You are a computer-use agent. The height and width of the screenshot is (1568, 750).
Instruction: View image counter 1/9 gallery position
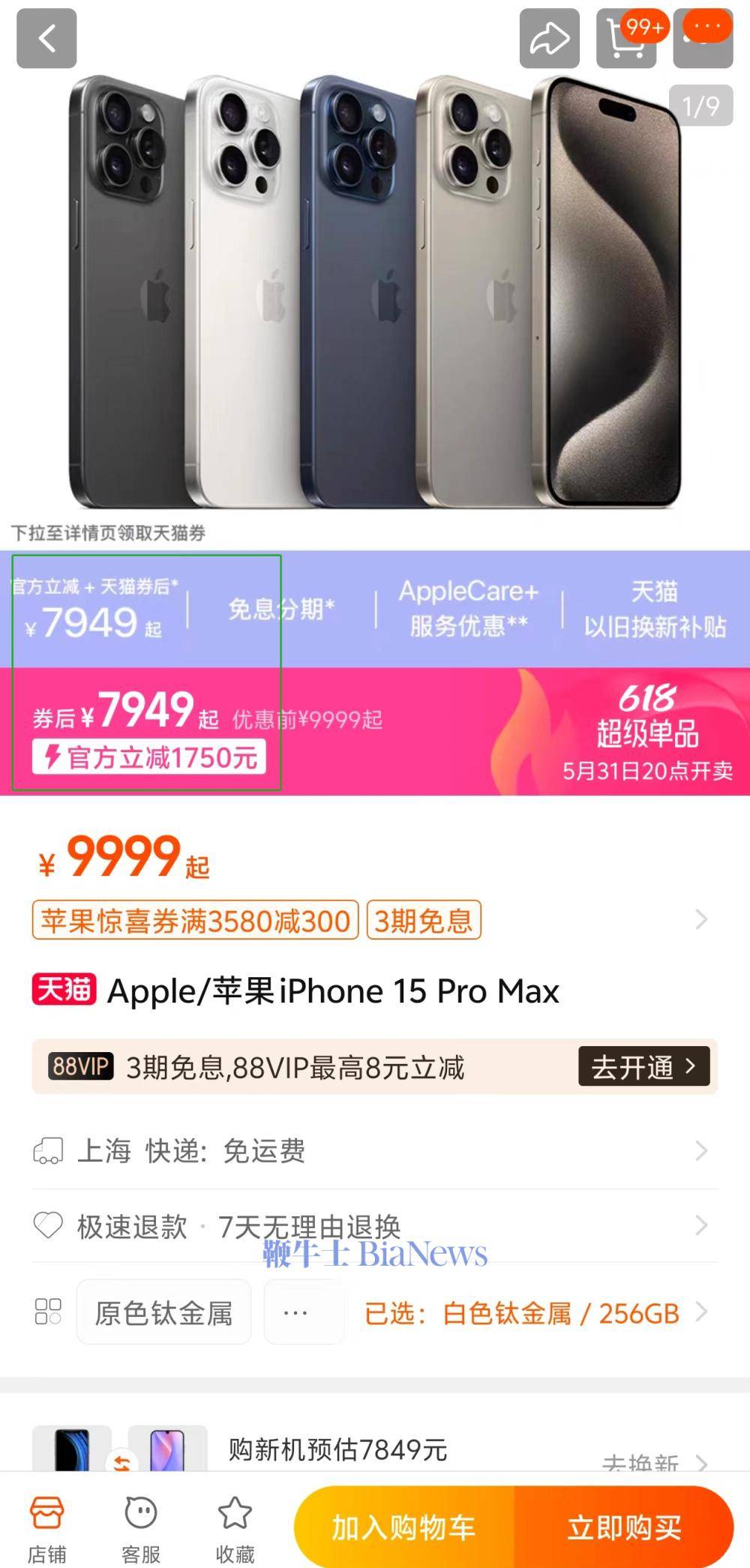[x=702, y=105]
